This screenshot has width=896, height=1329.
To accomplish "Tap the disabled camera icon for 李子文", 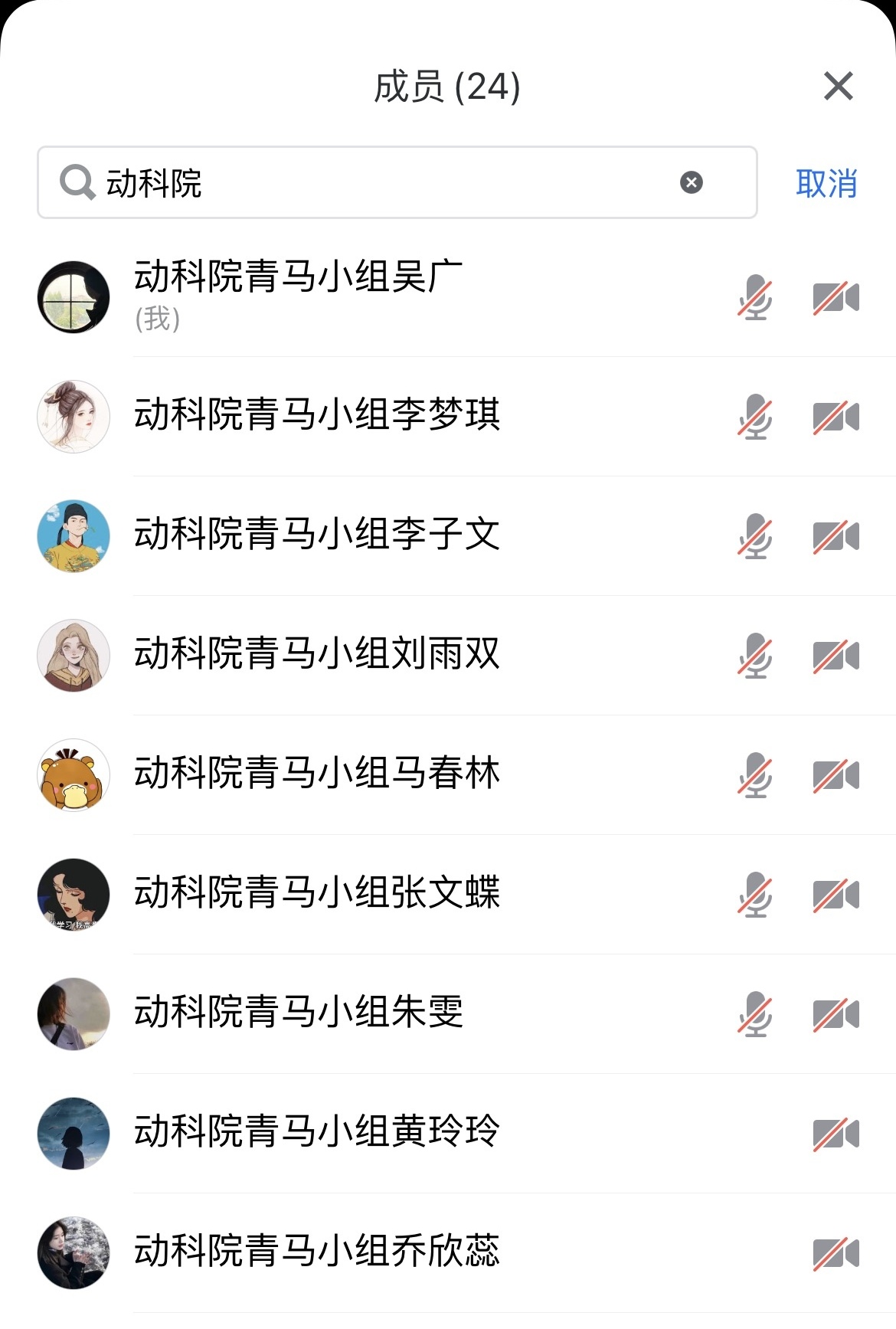I will (836, 536).
